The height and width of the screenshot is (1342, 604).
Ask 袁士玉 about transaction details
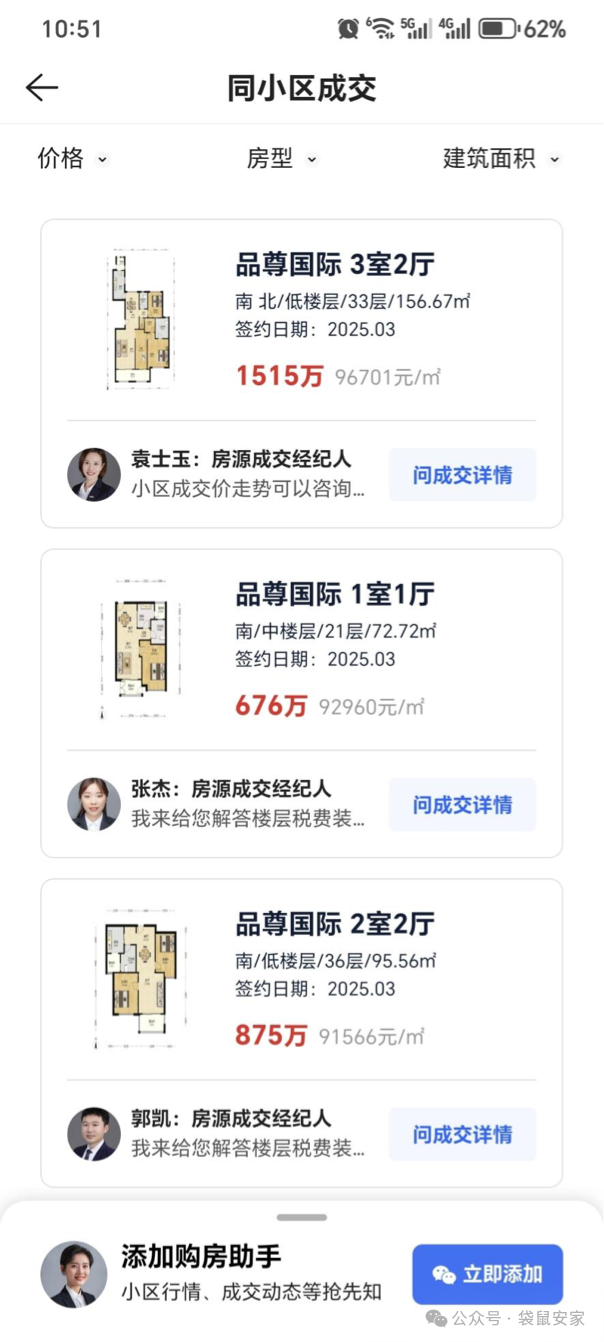coord(462,475)
